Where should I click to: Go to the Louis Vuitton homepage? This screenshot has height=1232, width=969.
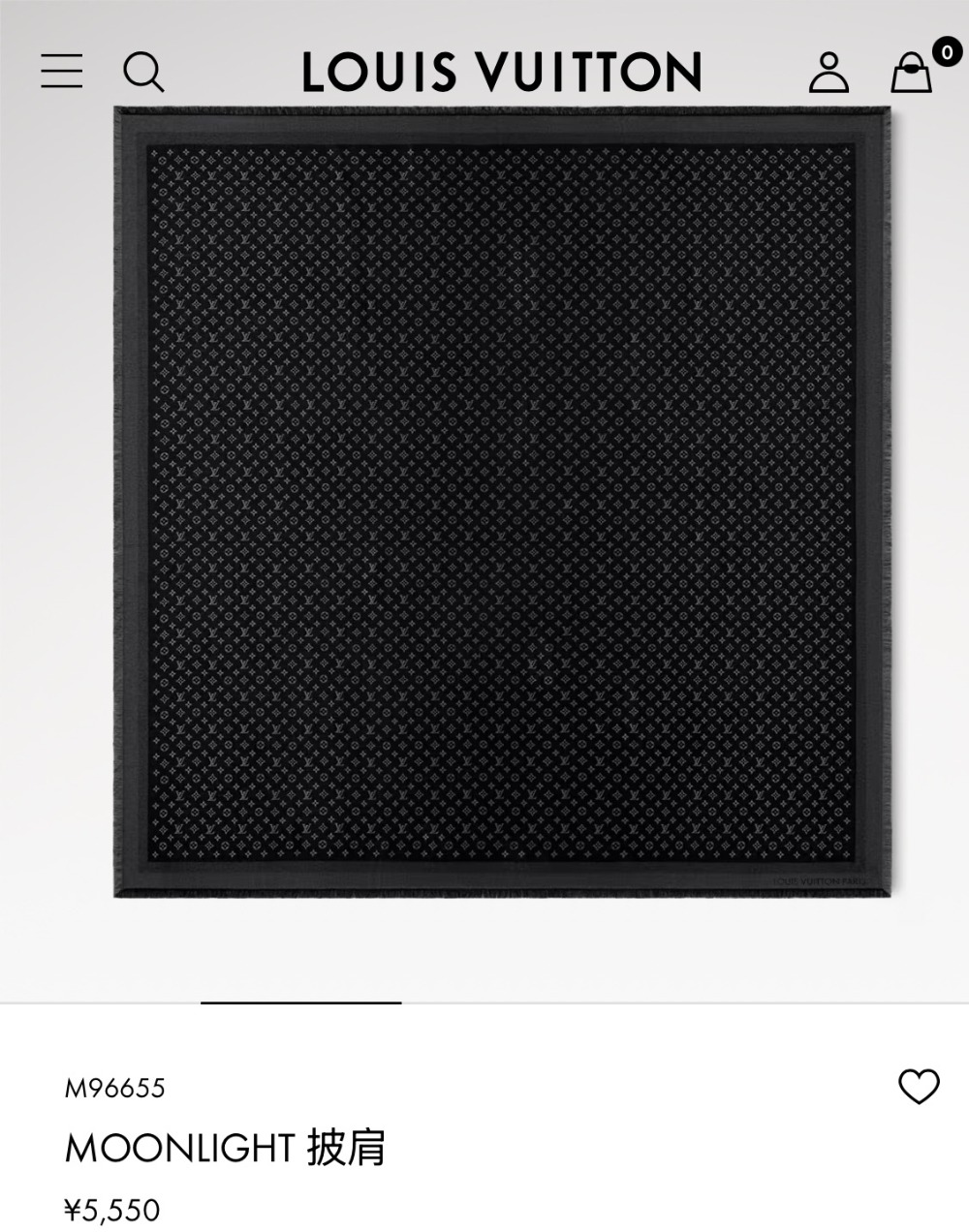click(x=501, y=73)
